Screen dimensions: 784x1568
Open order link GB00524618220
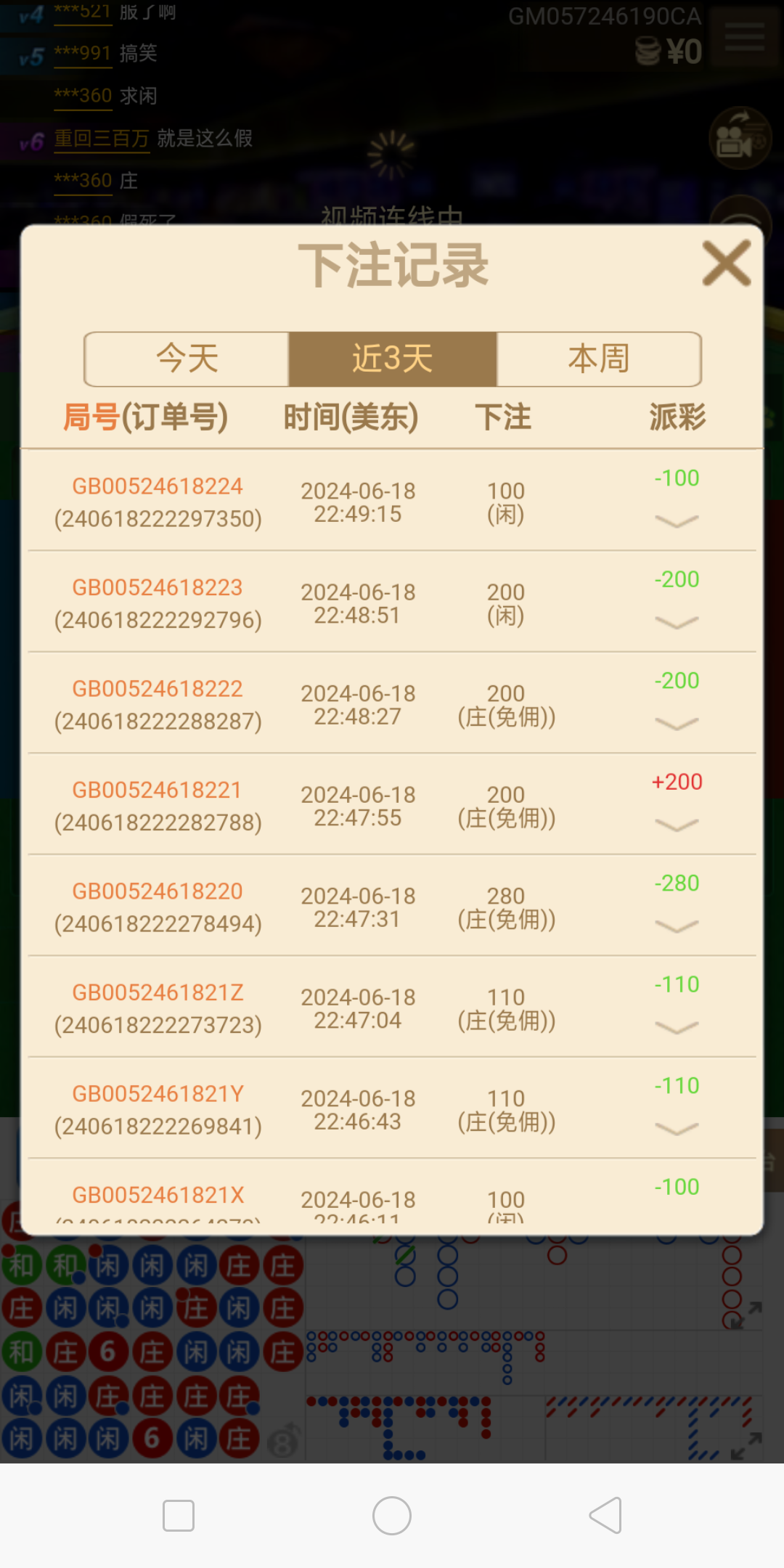(x=157, y=891)
